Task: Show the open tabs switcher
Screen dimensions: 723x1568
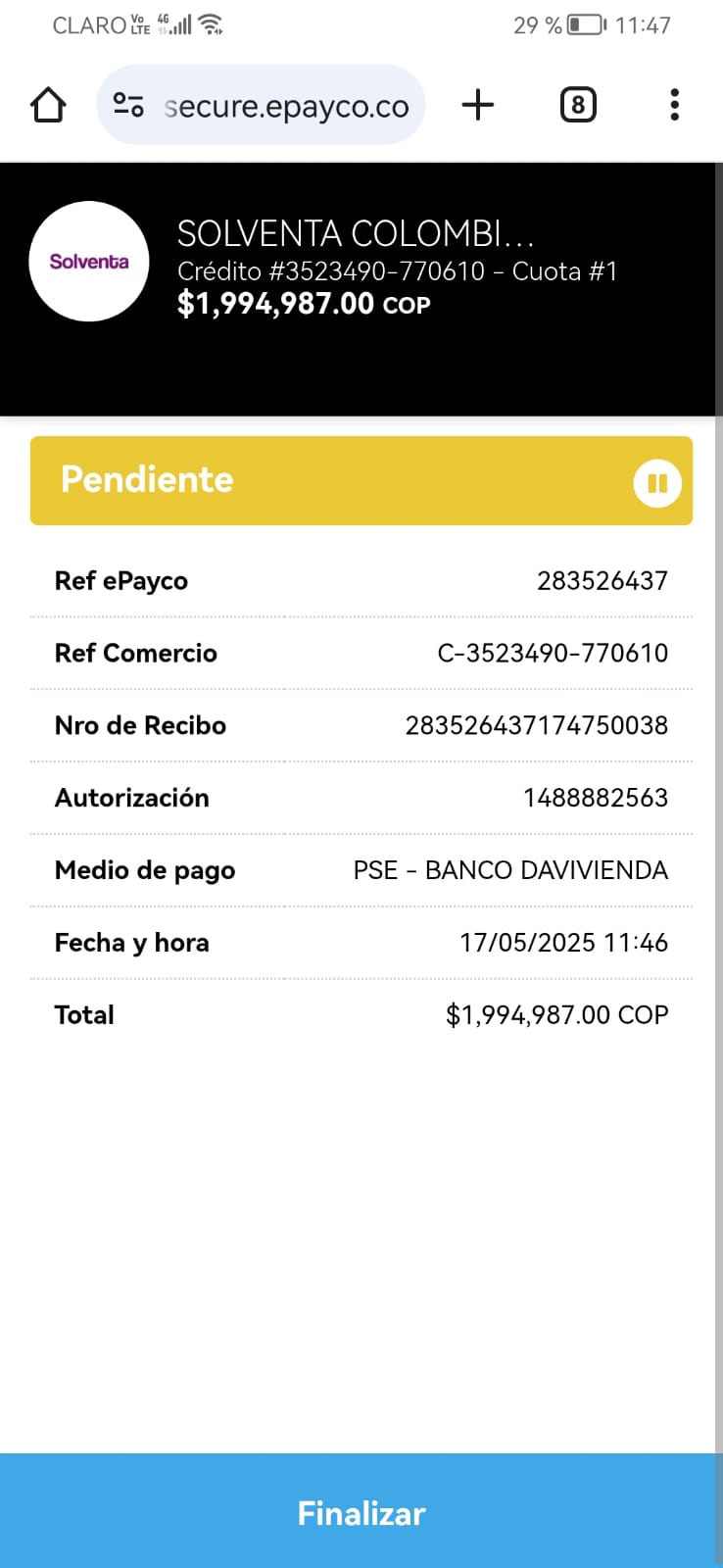Action: (x=578, y=105)
